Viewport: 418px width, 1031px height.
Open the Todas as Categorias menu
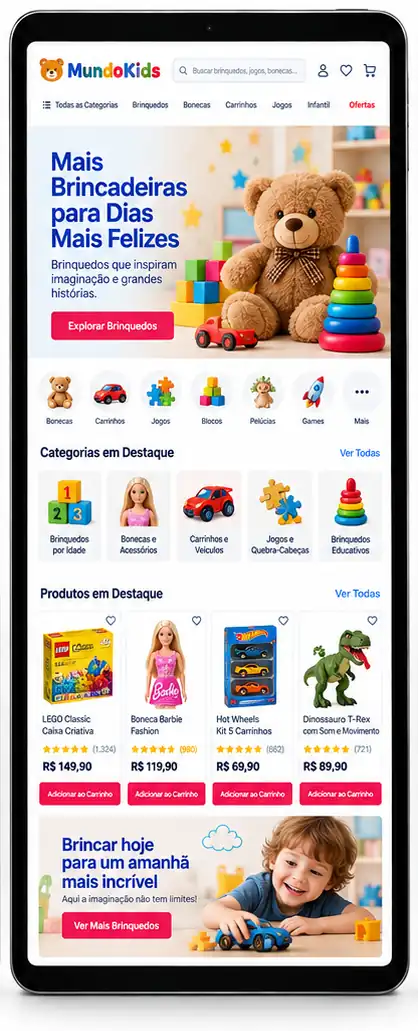80,105
